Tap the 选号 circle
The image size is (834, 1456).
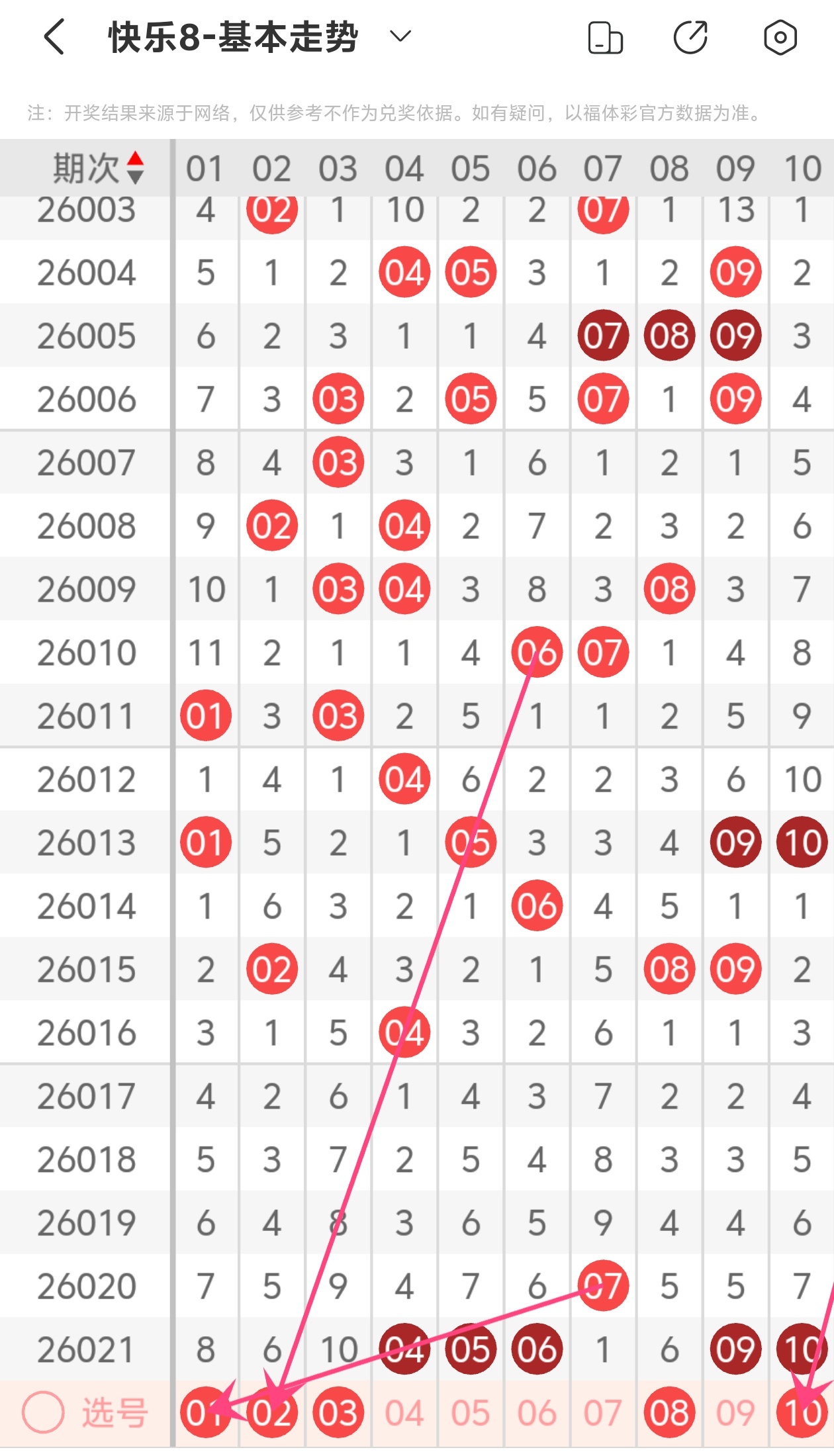click(43, 1412)
